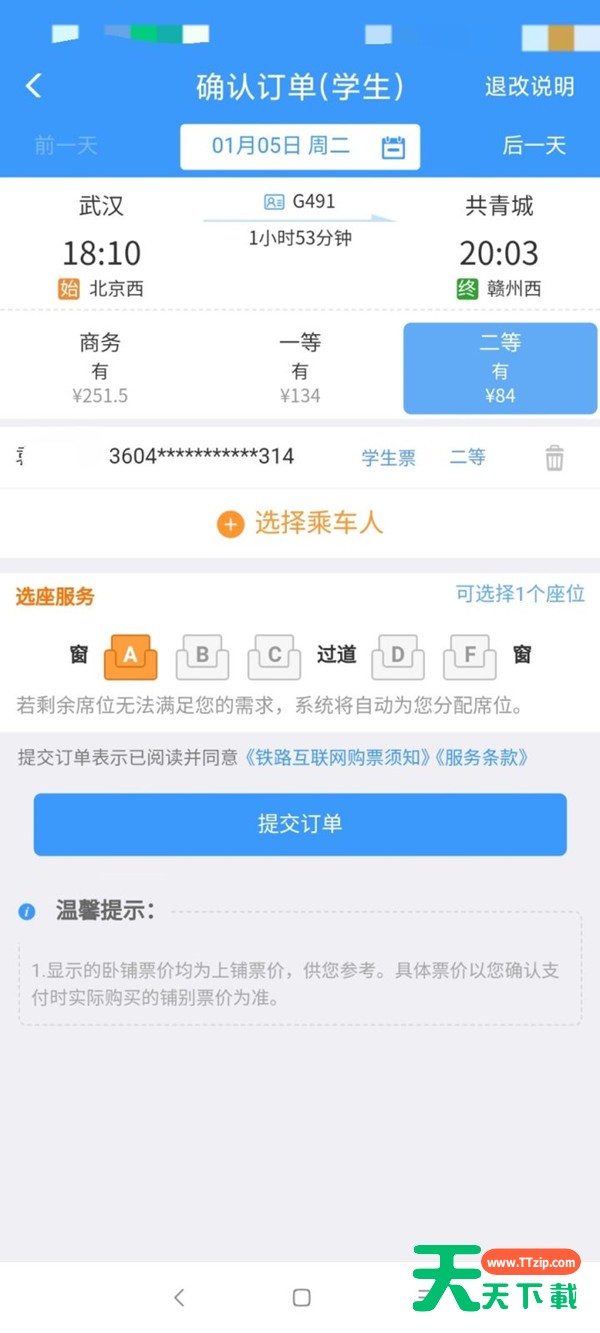
Task: Add a passenger via 选择乘车人
Action: [x=300, y=523]
